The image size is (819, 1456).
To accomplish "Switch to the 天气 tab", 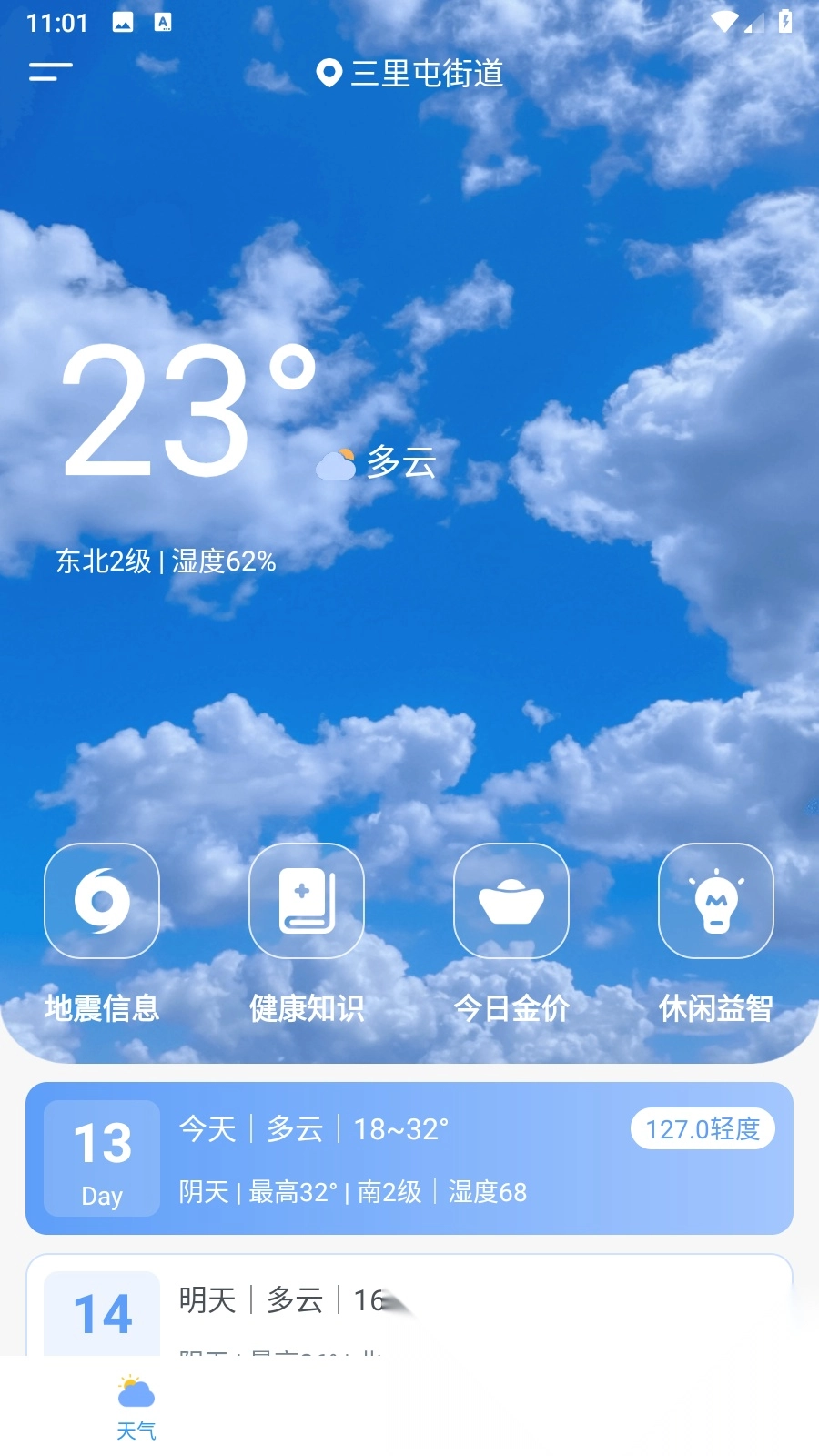I will pos(135,1406).
